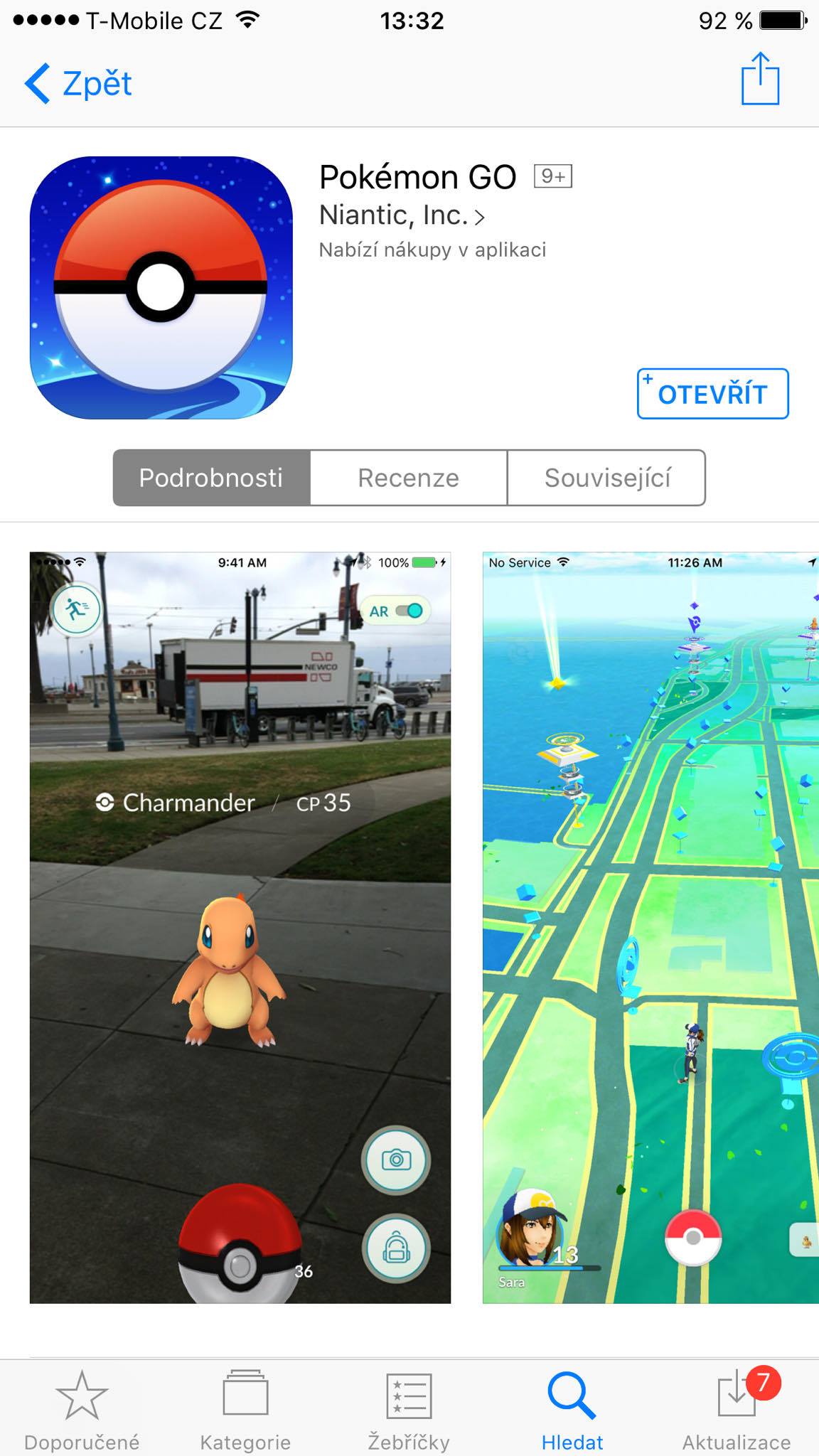
Task: Open Niantic, Inc. developer page
Action: point(402,215)
